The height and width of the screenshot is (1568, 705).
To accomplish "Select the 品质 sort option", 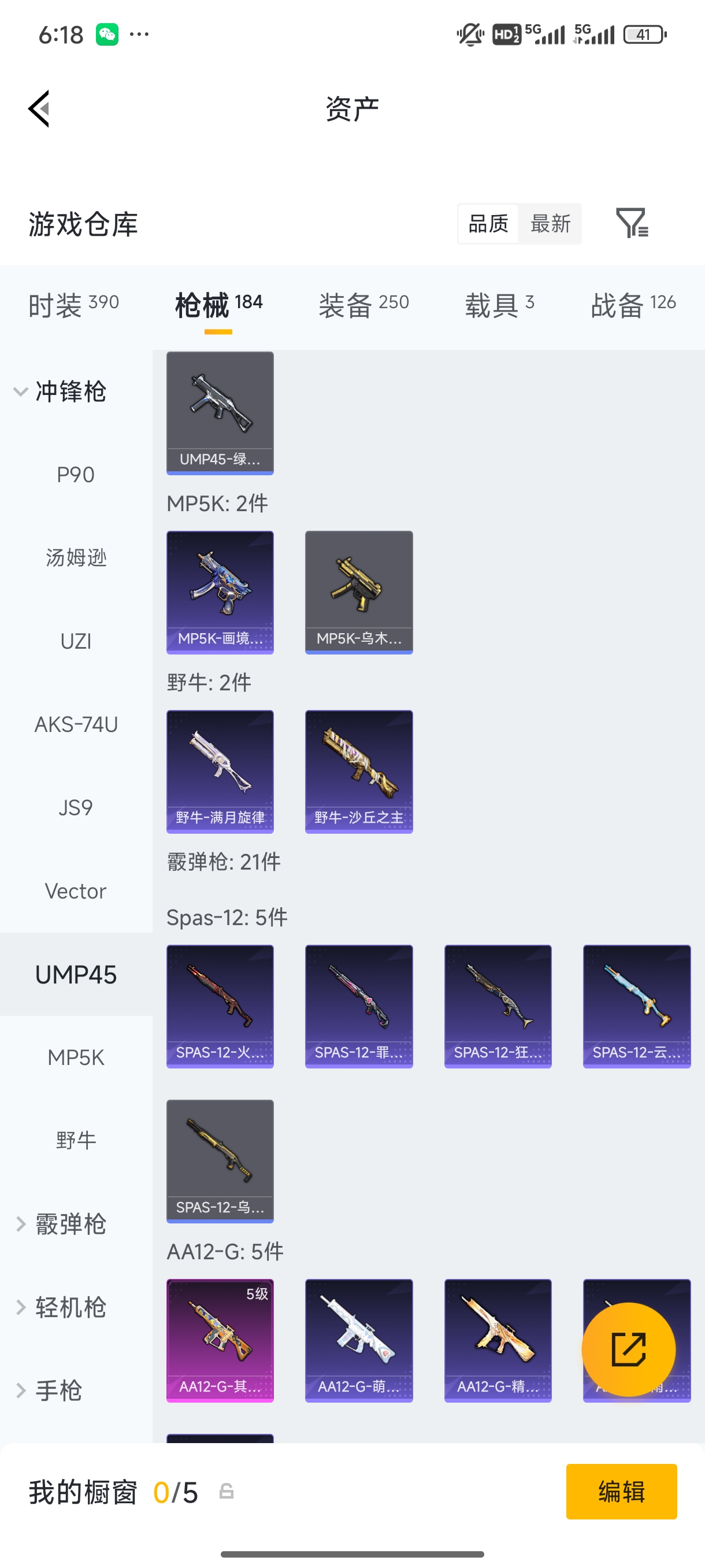I will pos(488,223).
